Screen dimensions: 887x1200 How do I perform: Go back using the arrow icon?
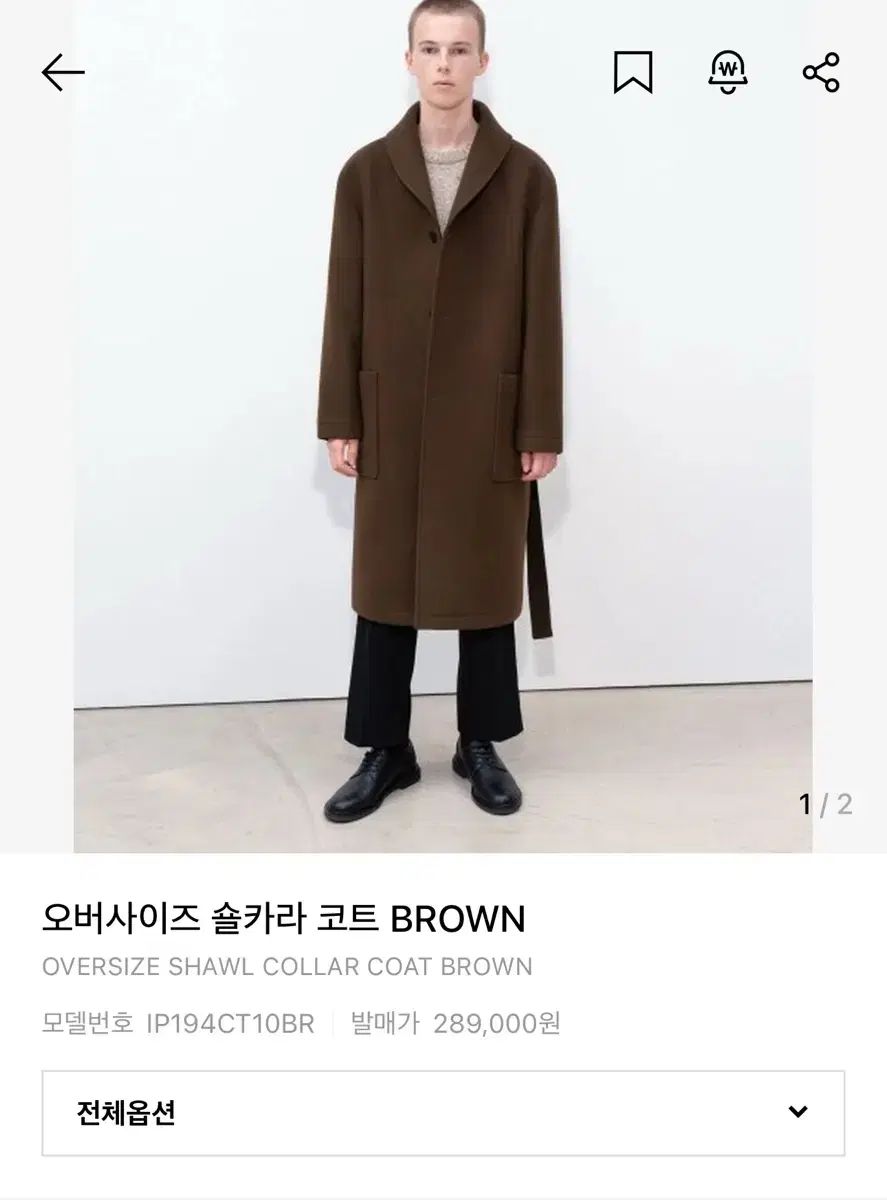[63, 73]
